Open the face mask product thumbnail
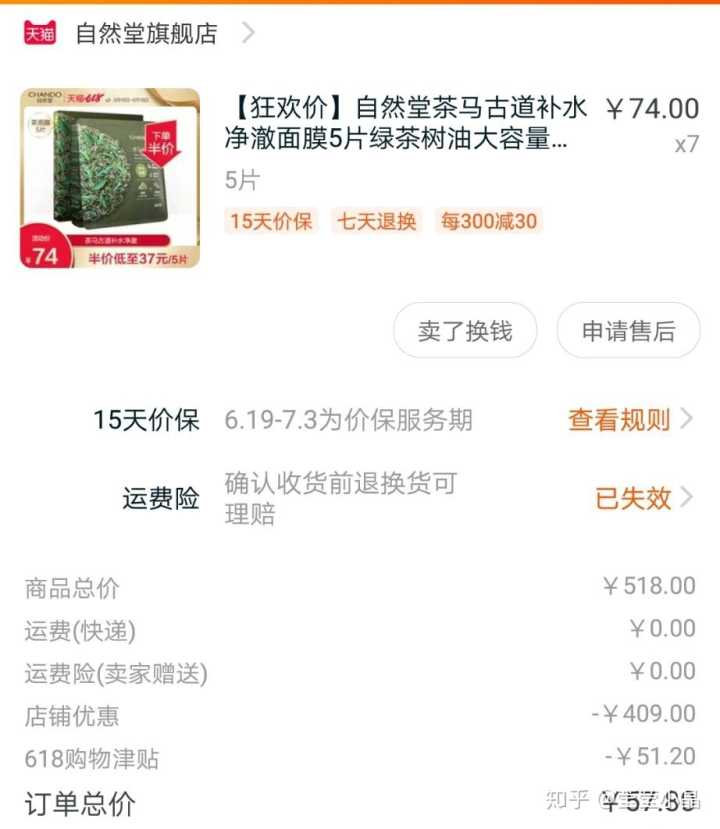The width and height of the screenshot is (720, 829). coord(110,179)
